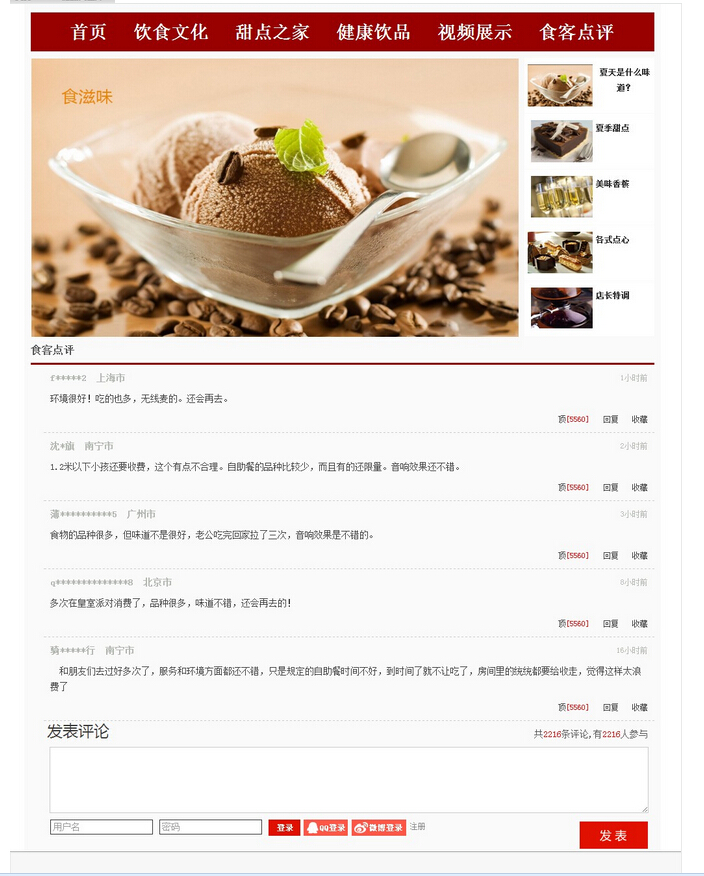Open 店长特调 side item
Viewport: 704px width, 876px height.
tap(561, 308)
